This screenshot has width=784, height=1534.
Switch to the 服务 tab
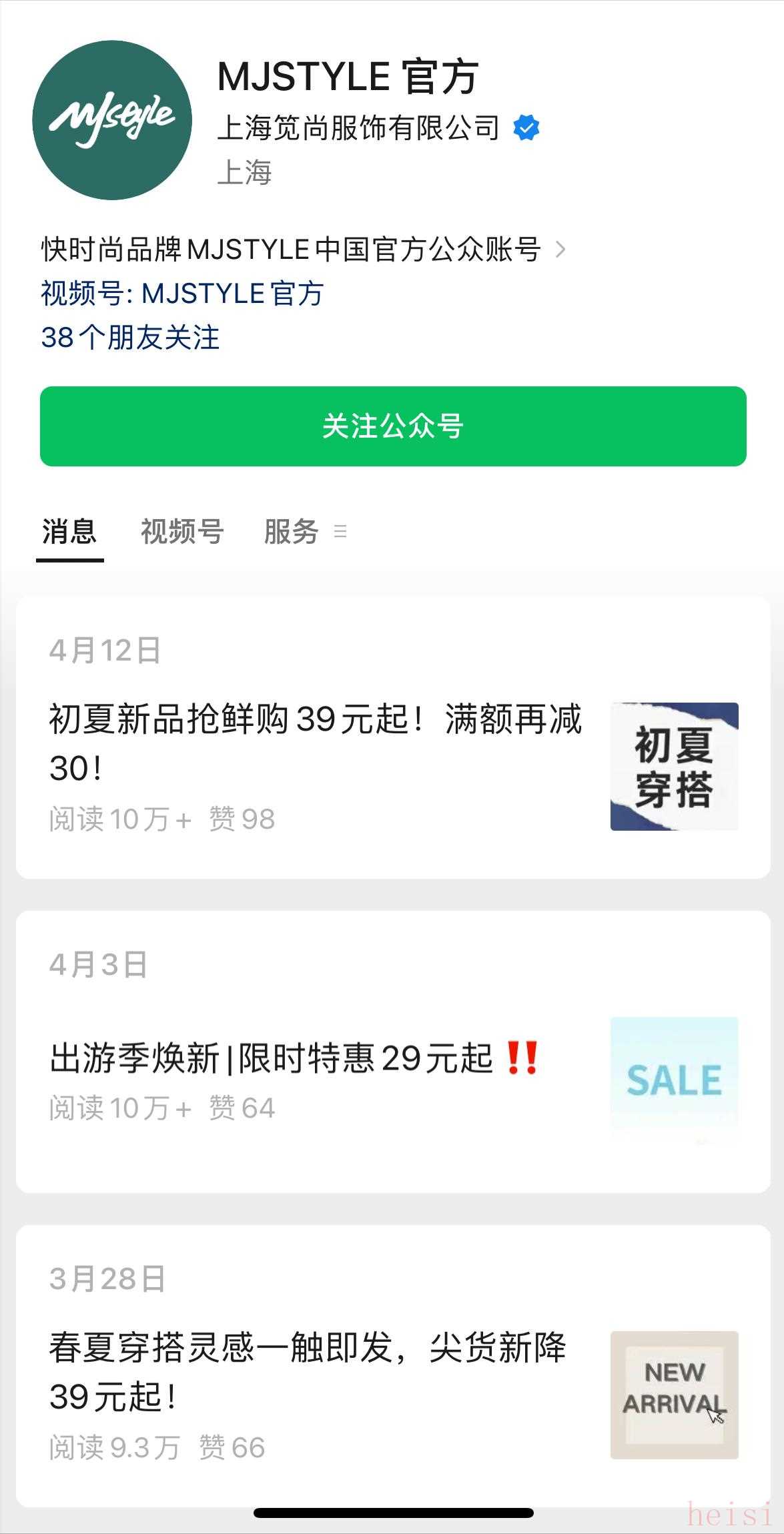292,532
